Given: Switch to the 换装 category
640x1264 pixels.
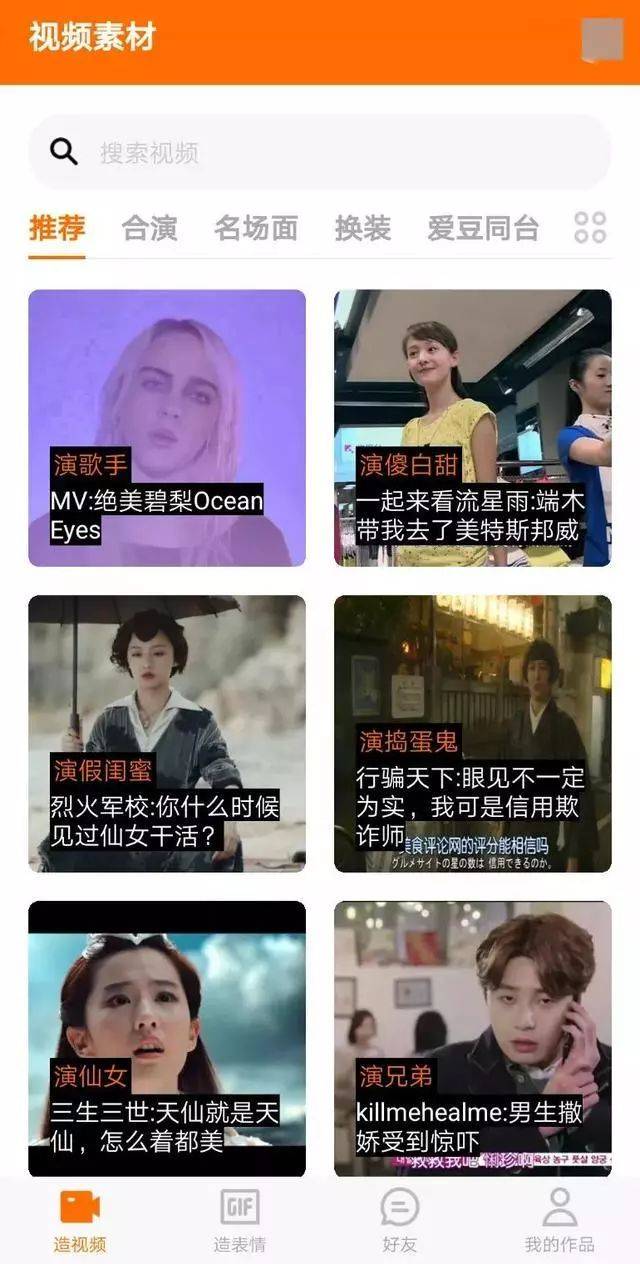Looking at the screenshot, I should pyautogui.click(x=362, y=229).
